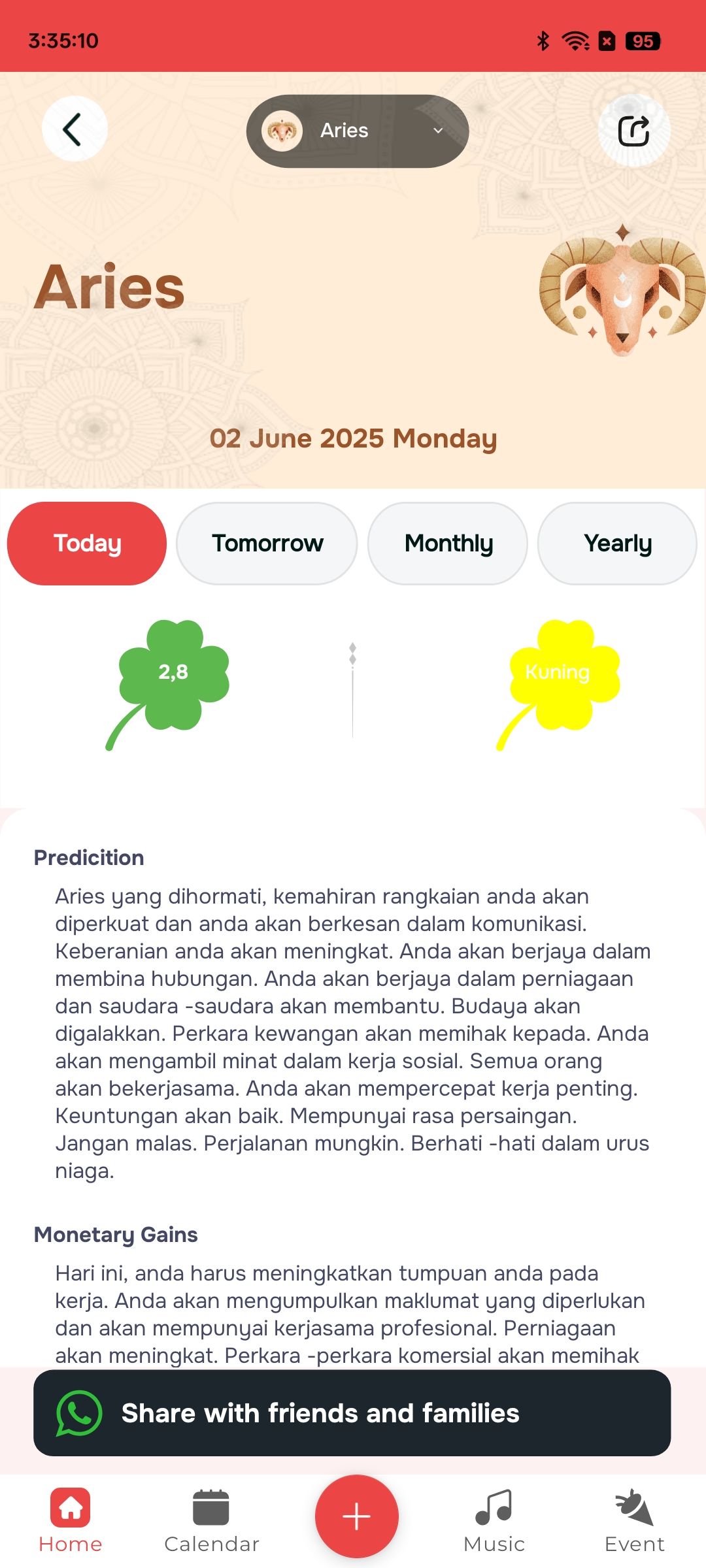The width and height of the screenshot is (706, 1568).
Task: Open the Event tab
Action: click(x=634, y=1521)
